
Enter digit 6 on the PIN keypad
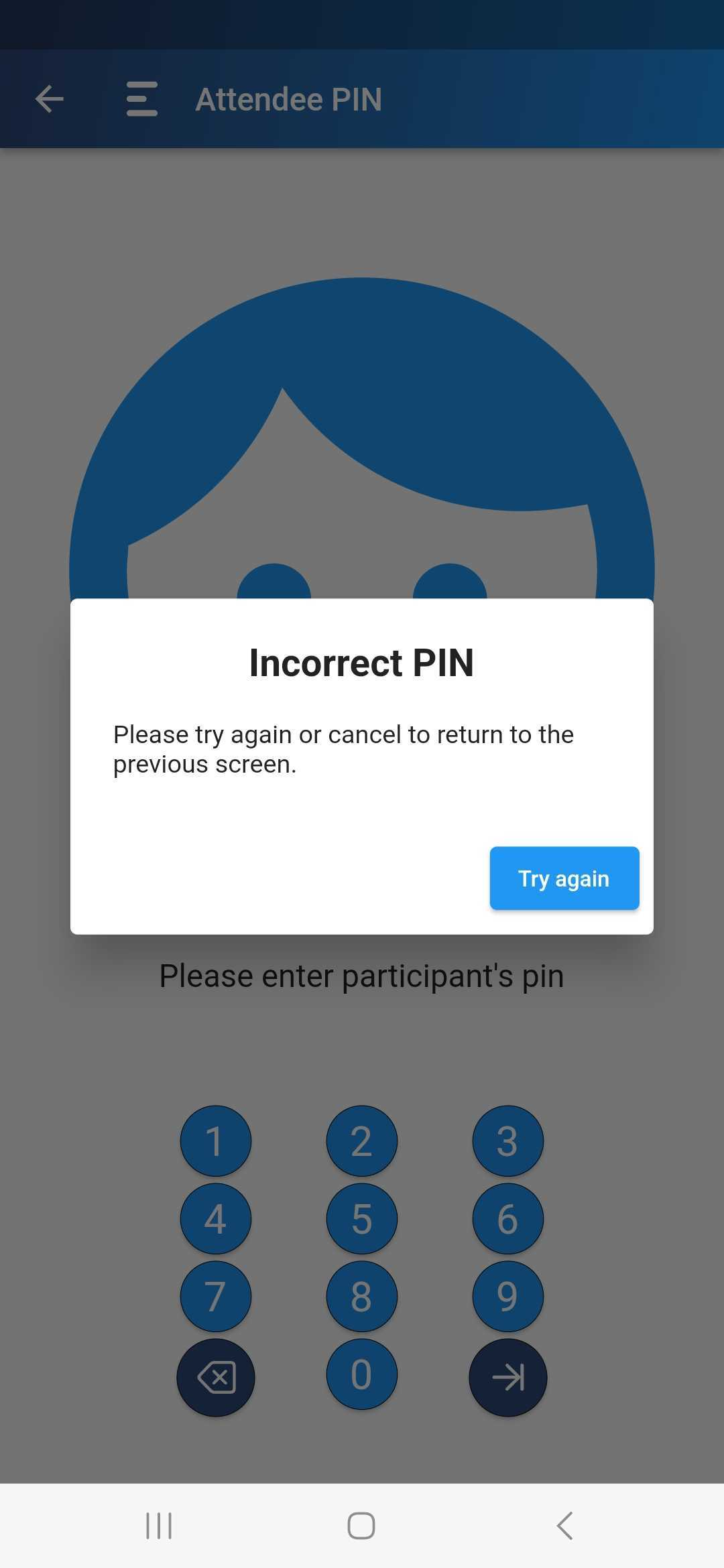pyautogui.click(x=508, y=1218)
